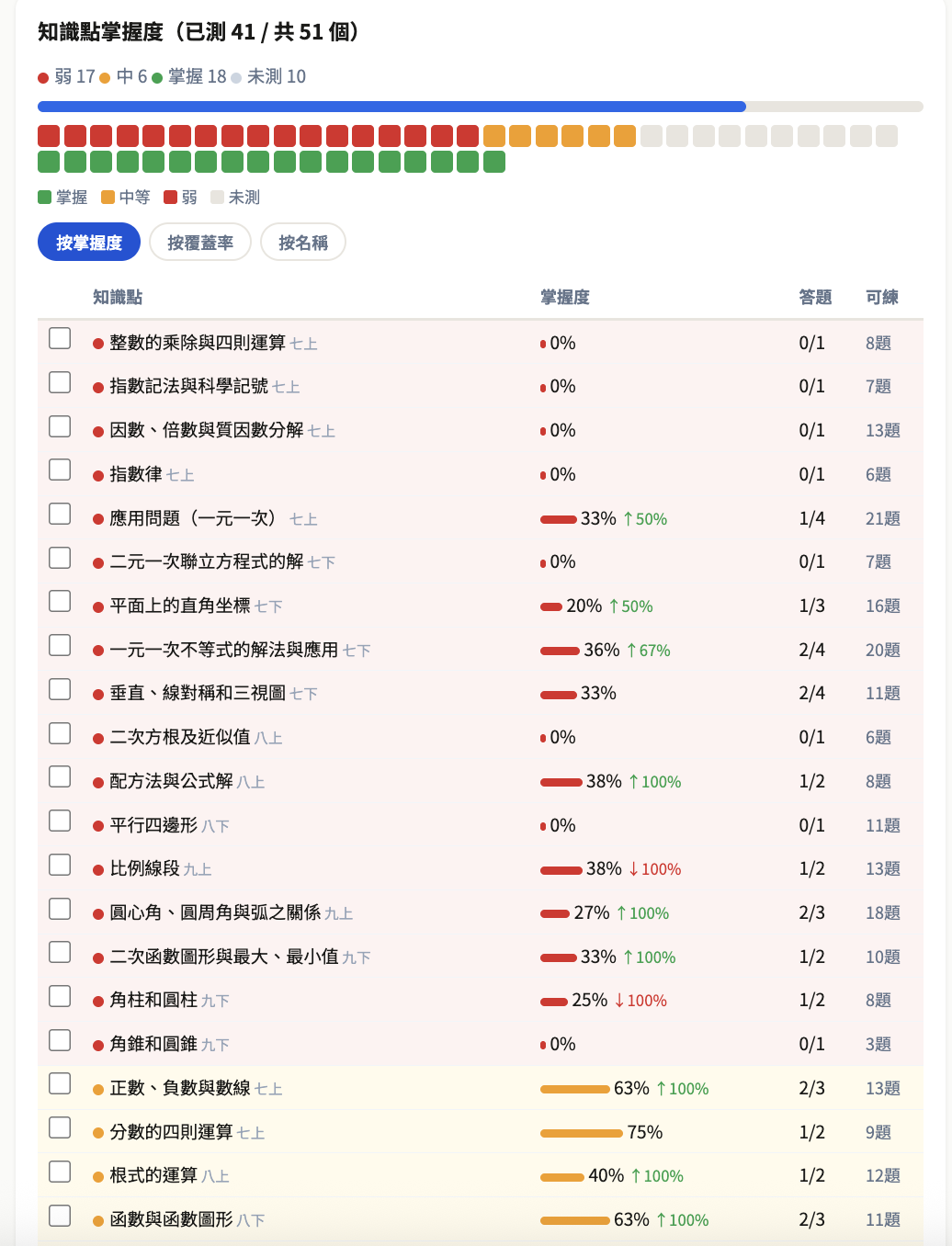Check the 配方法與公式解 checkbox
The image size is (952, 1246).
point(60,776)
